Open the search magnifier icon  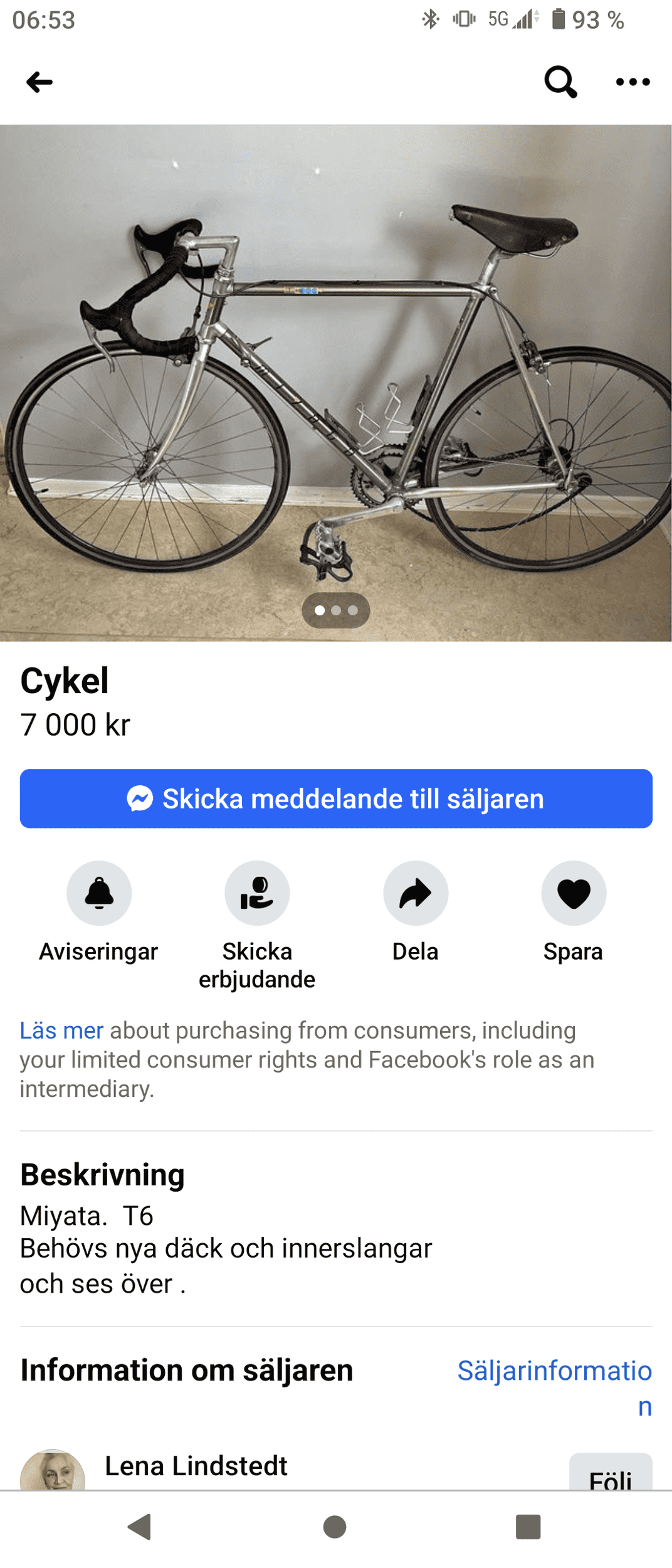tap(560, 82)
